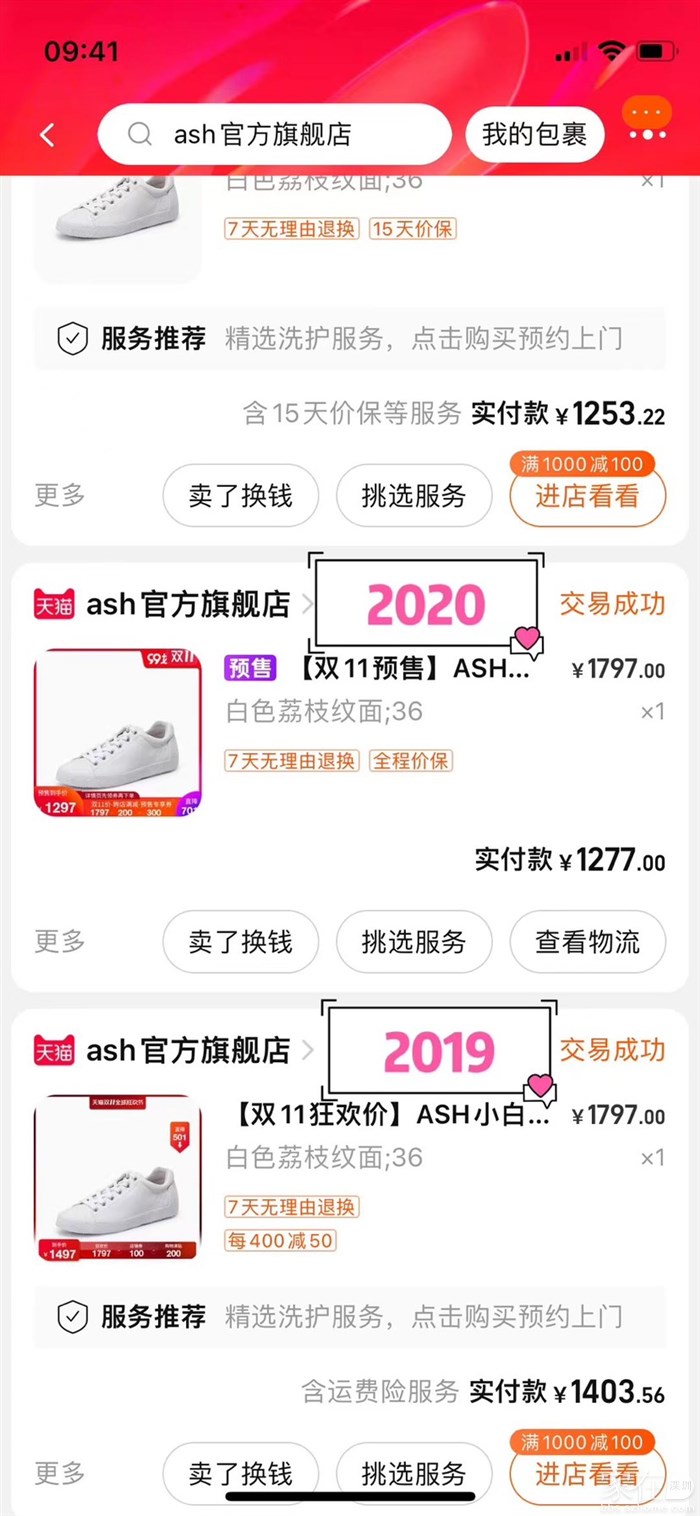Tap the search box showing ash官方旗舰店

274,135
